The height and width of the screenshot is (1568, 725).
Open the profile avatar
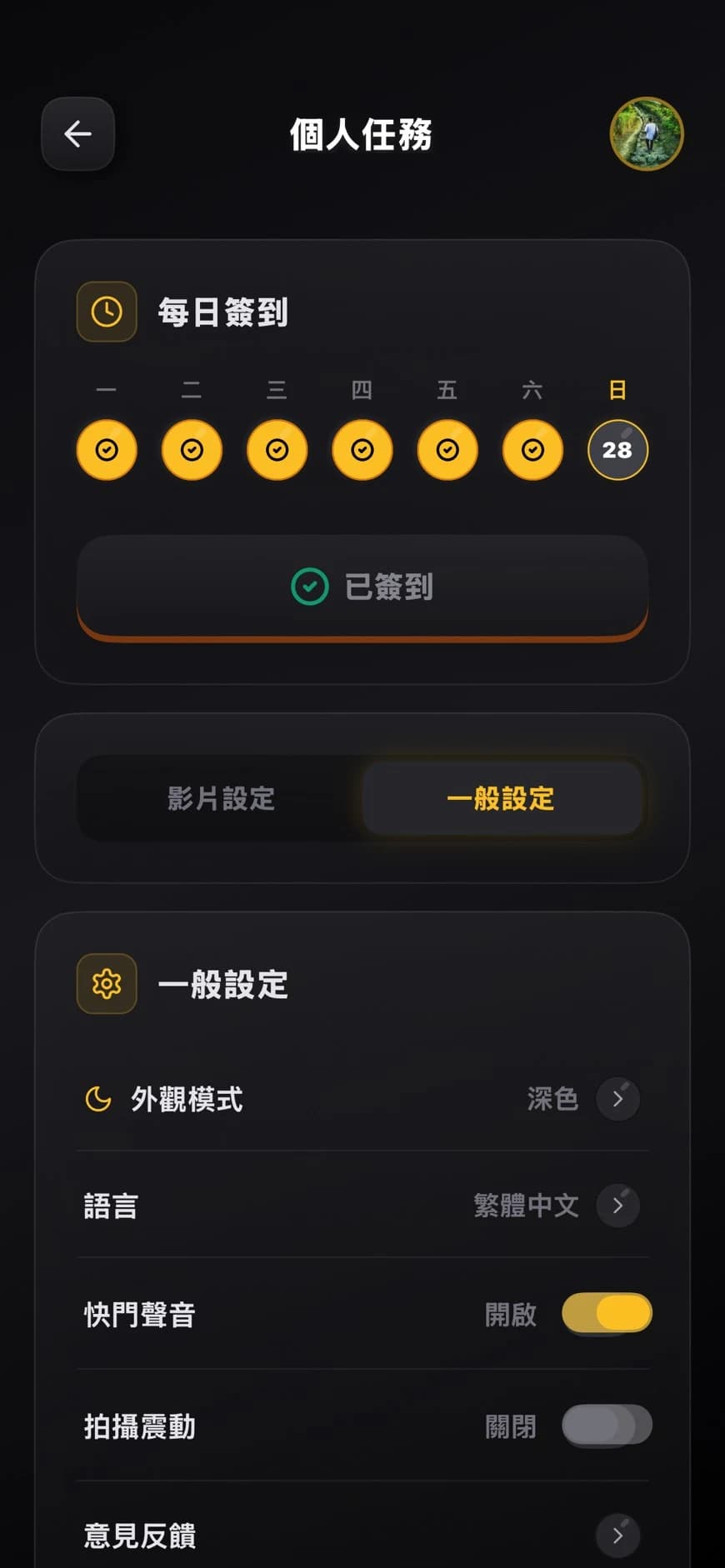coord(647,134)
